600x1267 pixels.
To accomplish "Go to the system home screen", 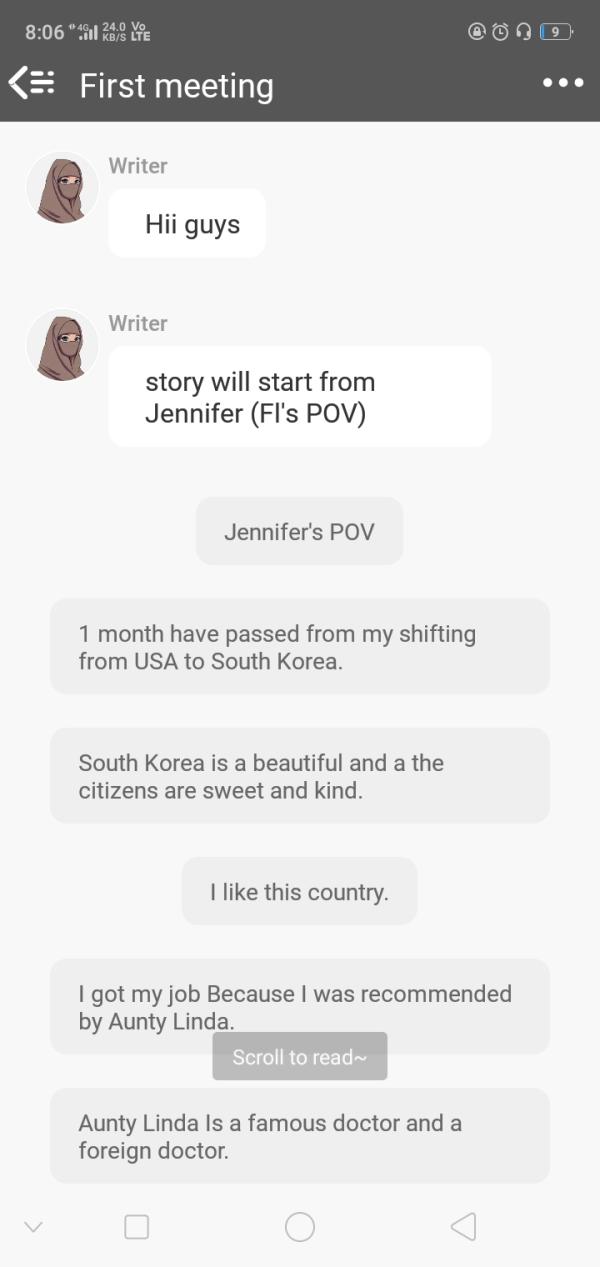I will point(300,1227).
